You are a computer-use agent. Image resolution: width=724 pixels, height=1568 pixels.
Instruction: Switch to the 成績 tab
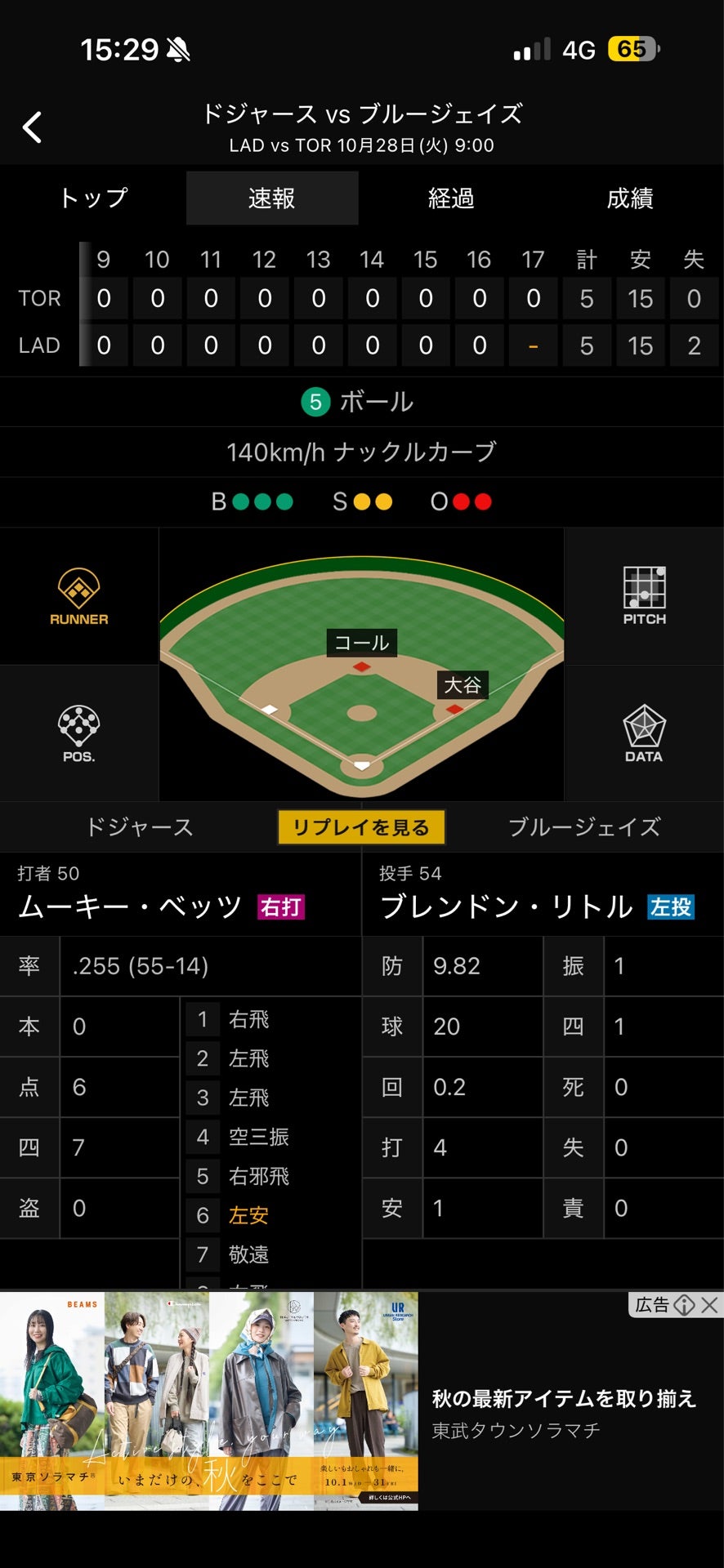coord(629,198)
